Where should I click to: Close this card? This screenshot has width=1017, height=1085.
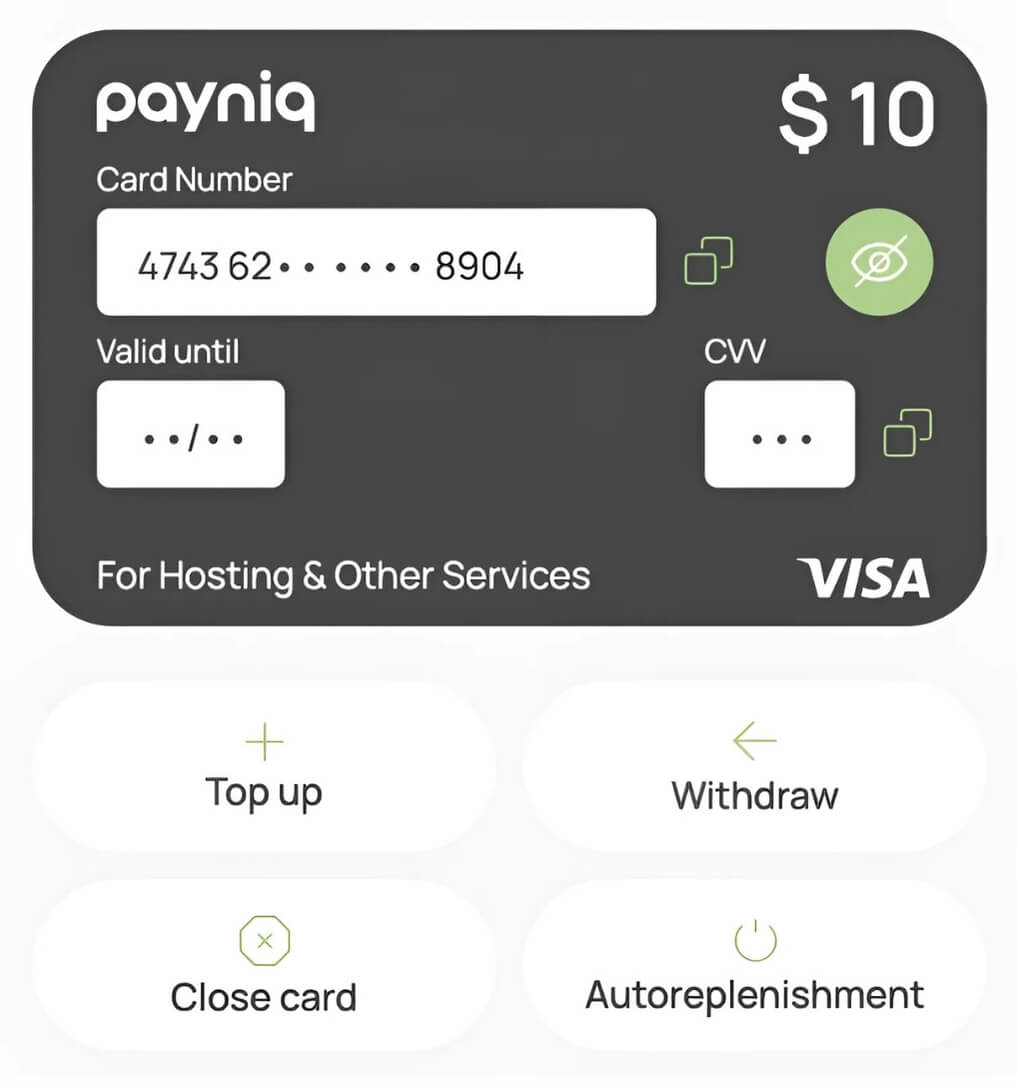264,967
